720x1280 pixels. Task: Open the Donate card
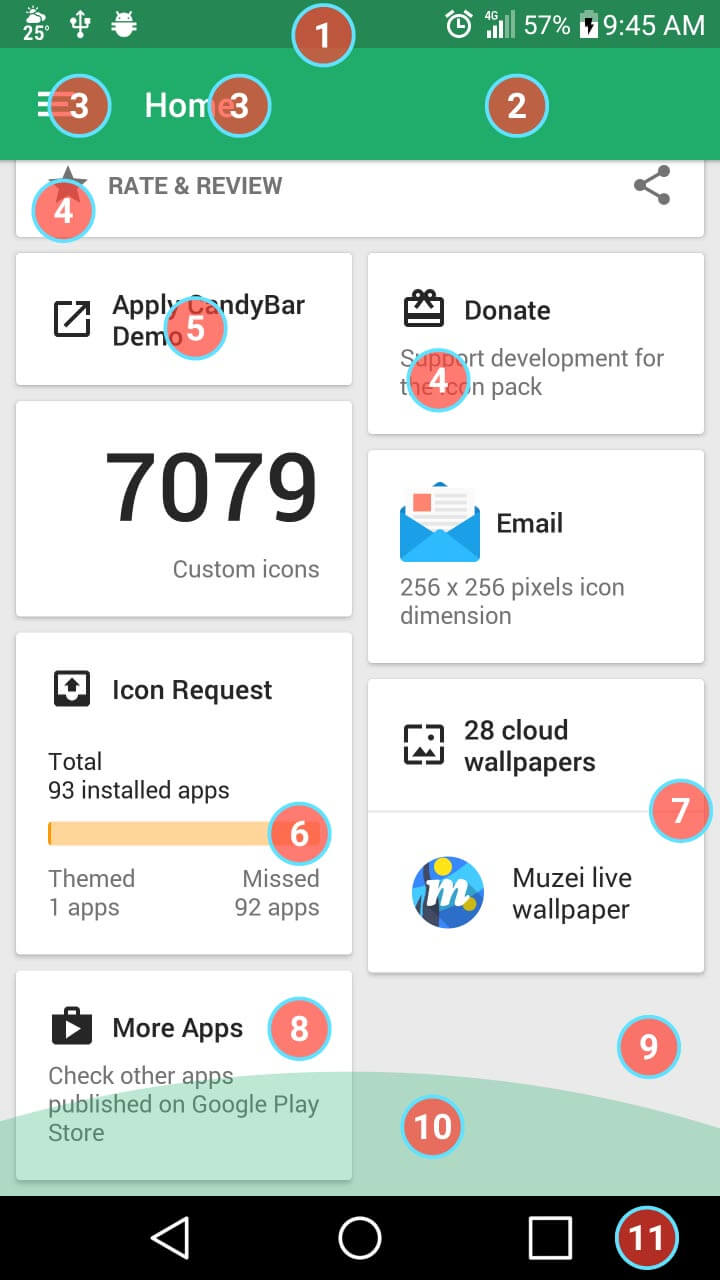click(x=536, y=342)
